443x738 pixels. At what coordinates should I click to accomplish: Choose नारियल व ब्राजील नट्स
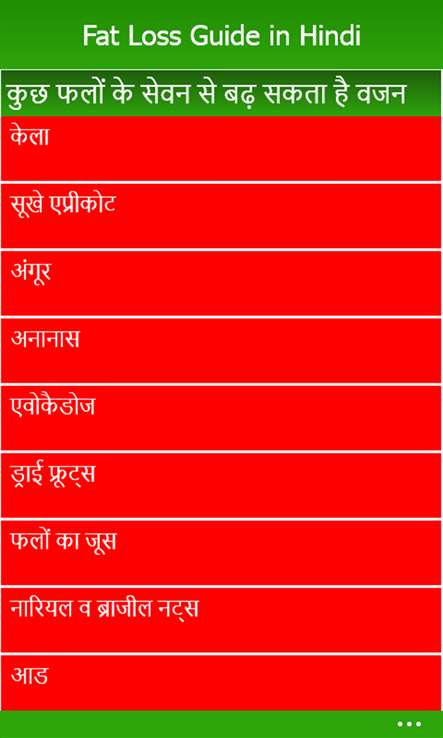(221, 619)
